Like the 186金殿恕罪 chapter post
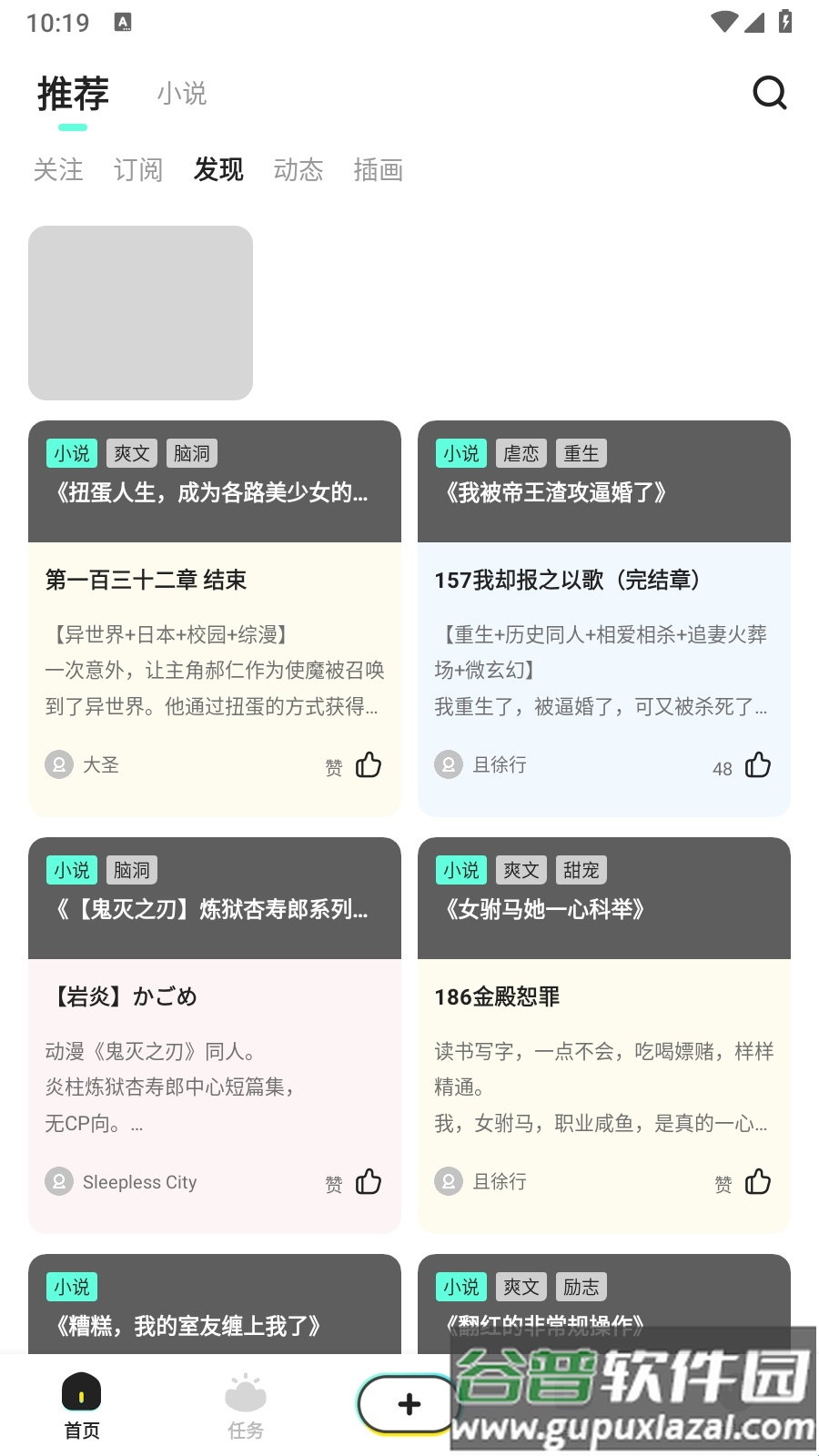The height and width of the screenshot is (1456, 819). tap(757, 1182)
